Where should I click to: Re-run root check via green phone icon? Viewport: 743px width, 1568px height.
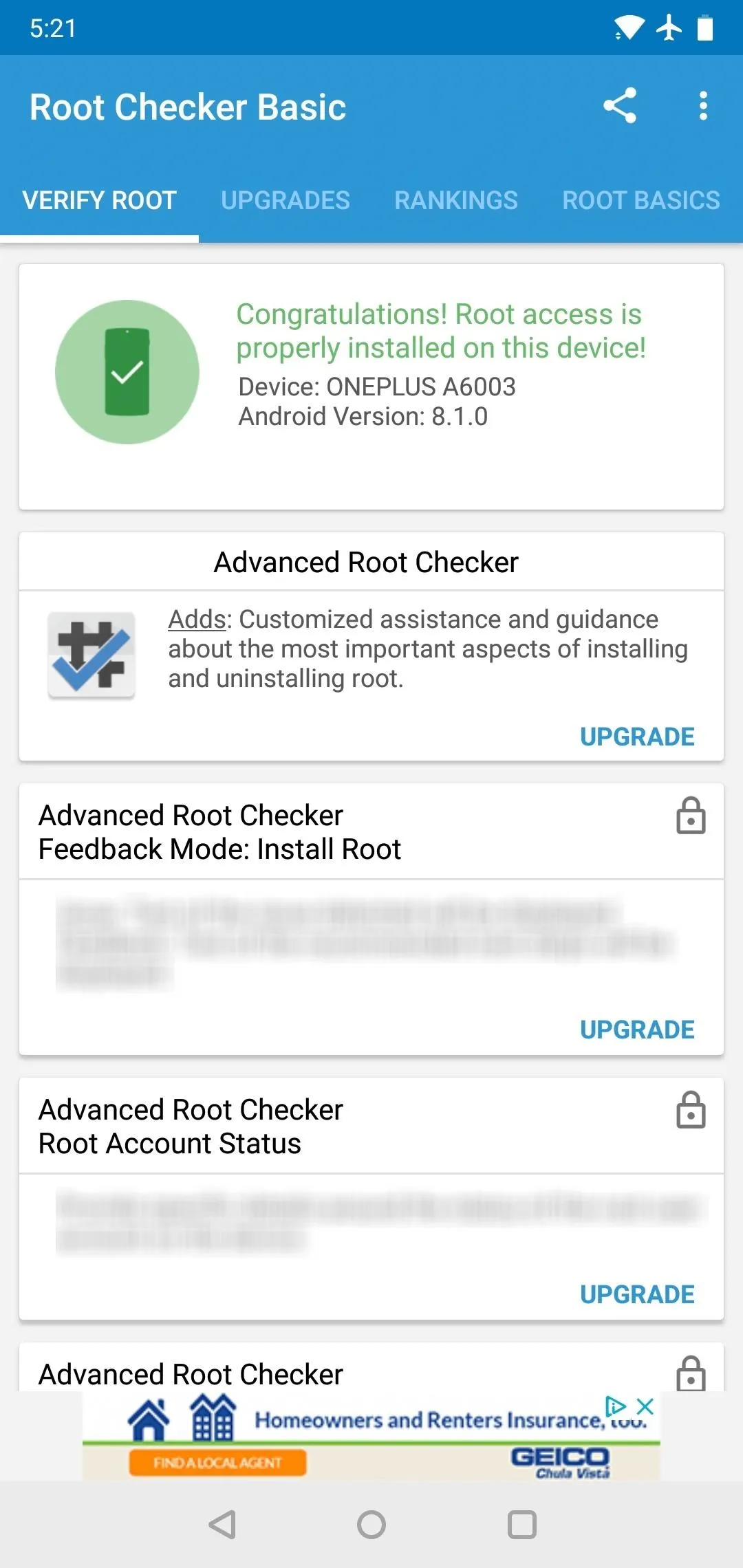(127, 372)
